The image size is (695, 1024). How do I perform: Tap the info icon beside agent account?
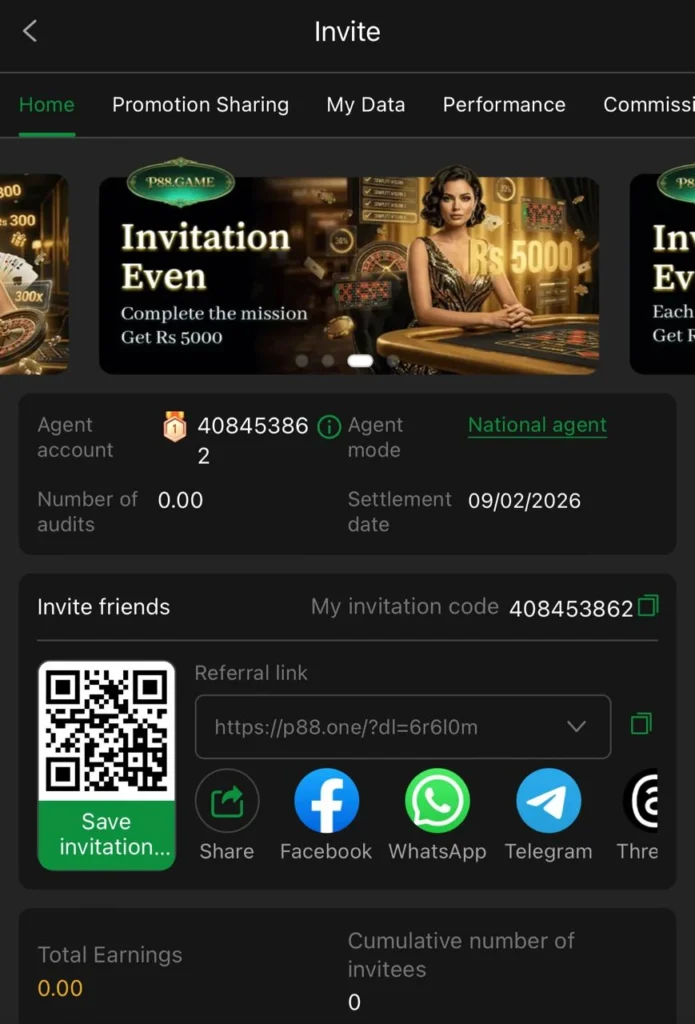pyautogui.click(x=328, y=427)
